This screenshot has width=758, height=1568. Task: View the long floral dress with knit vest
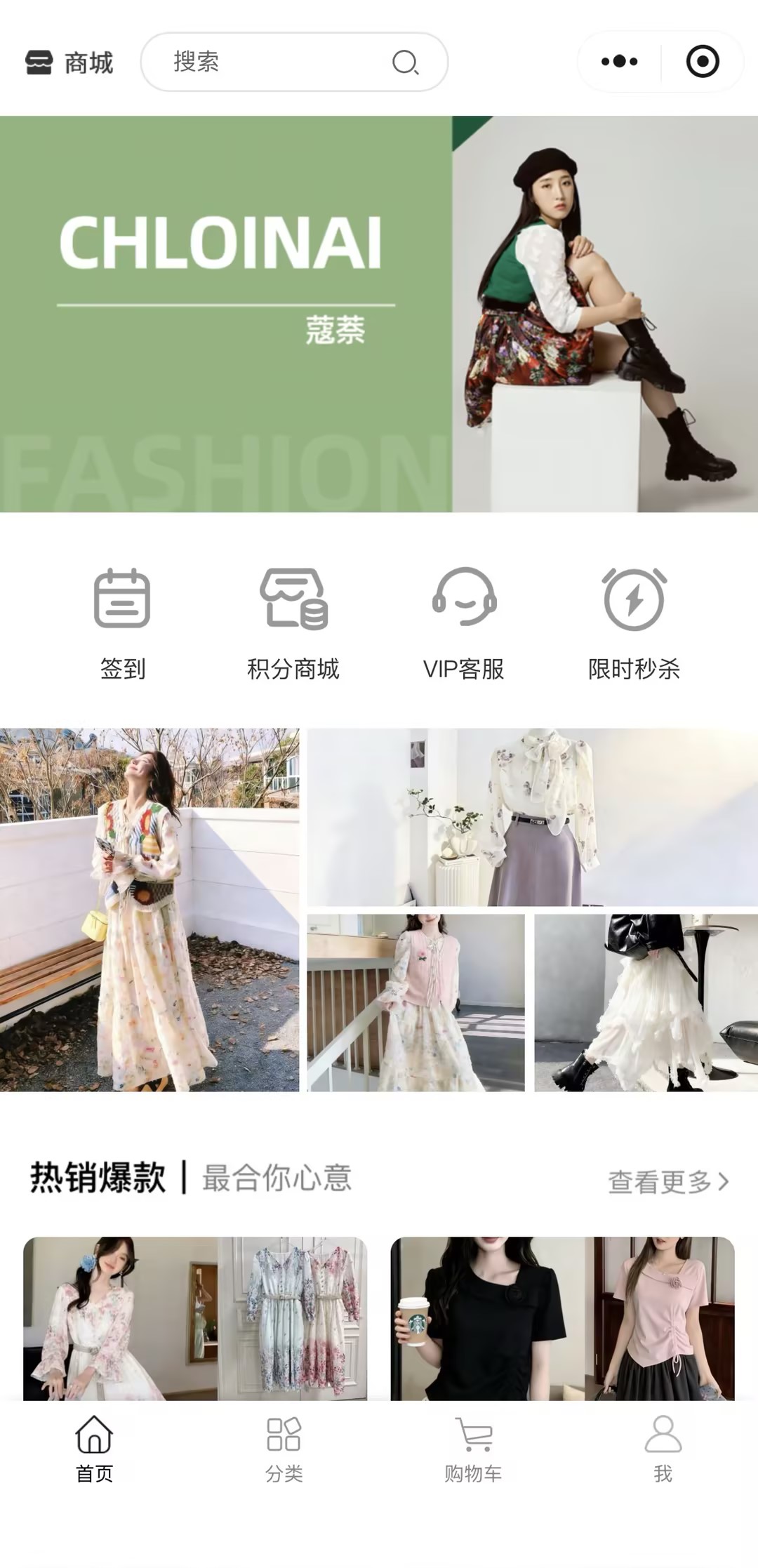click(149, 910)
